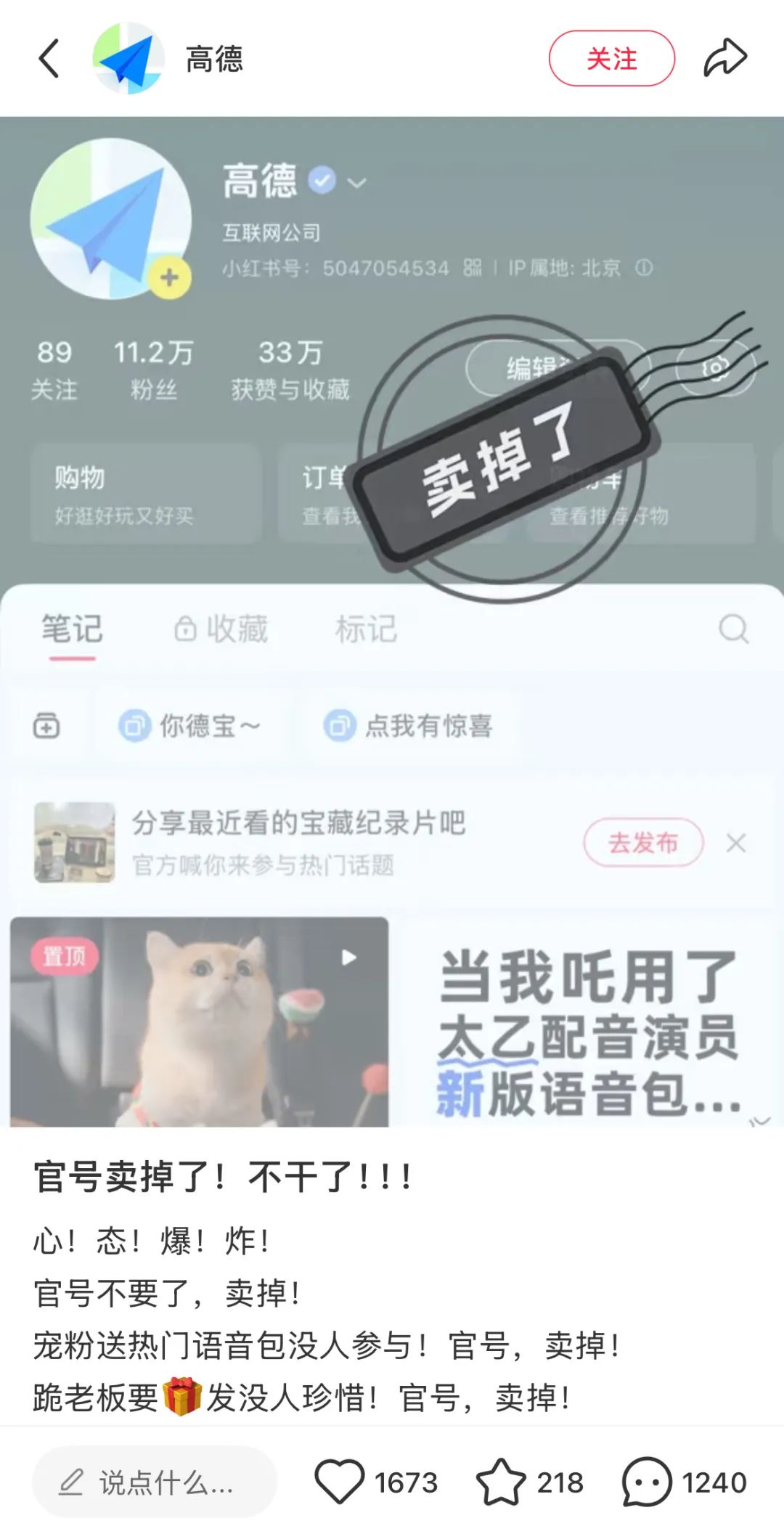Open 高德's profile from the avatar
This screenshot has height=1534, width=784.
click(x=128, y=58)
